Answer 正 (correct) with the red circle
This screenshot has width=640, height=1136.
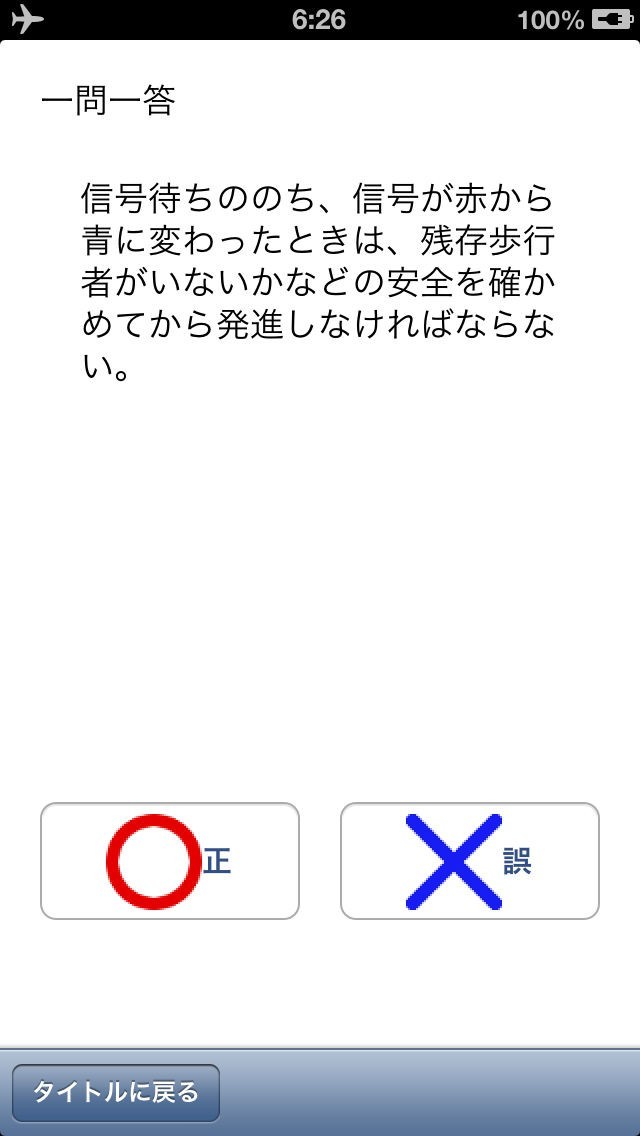pos(170,861)
